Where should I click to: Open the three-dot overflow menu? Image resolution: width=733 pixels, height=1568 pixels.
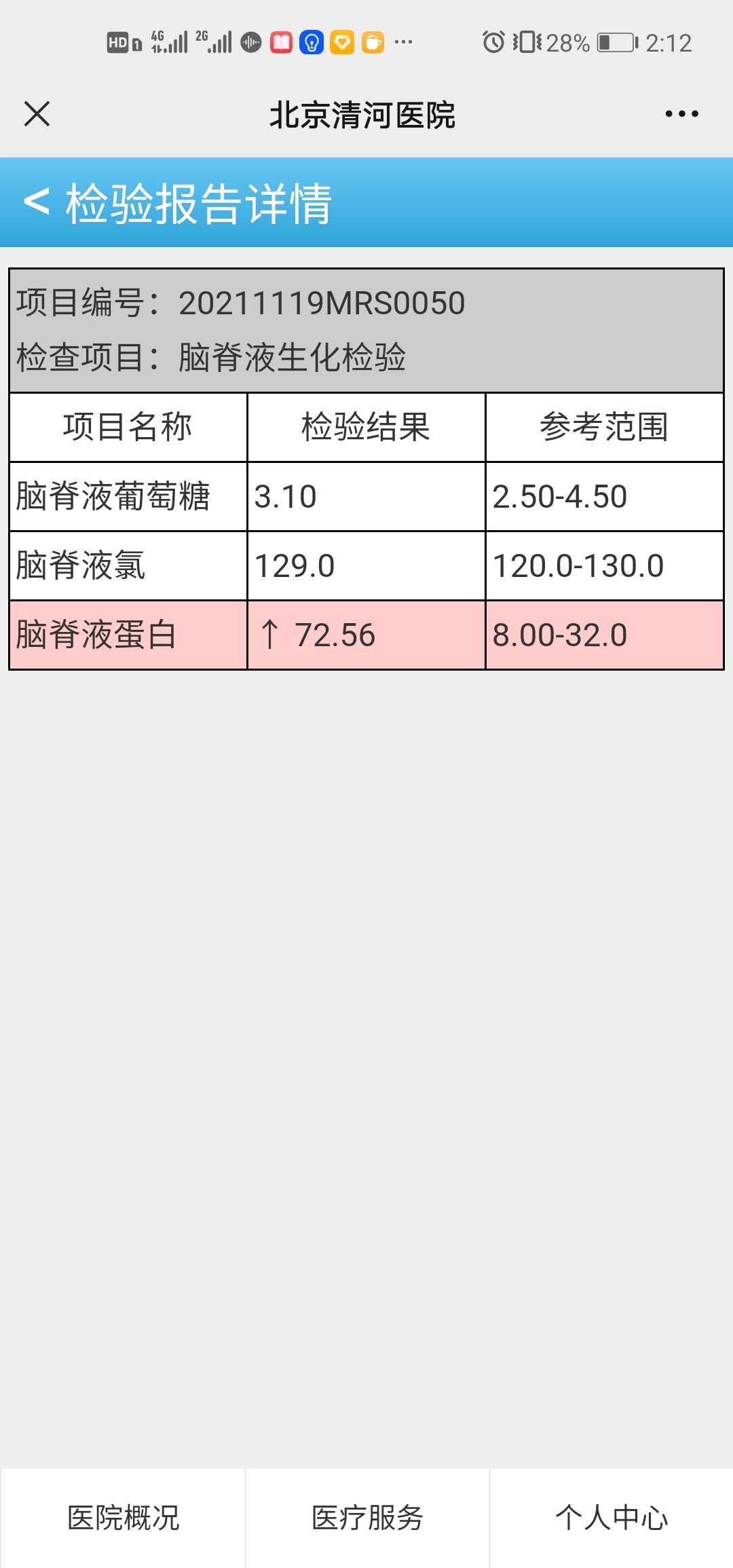[x=681, y=113]
